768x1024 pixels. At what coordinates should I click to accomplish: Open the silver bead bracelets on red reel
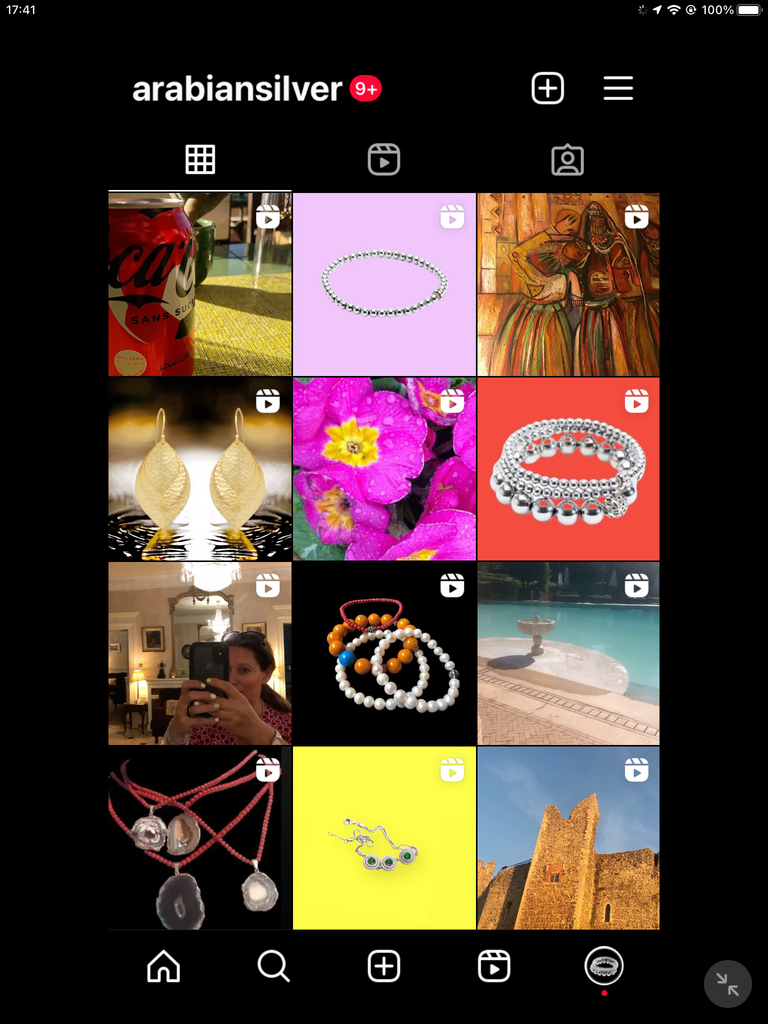568,469
